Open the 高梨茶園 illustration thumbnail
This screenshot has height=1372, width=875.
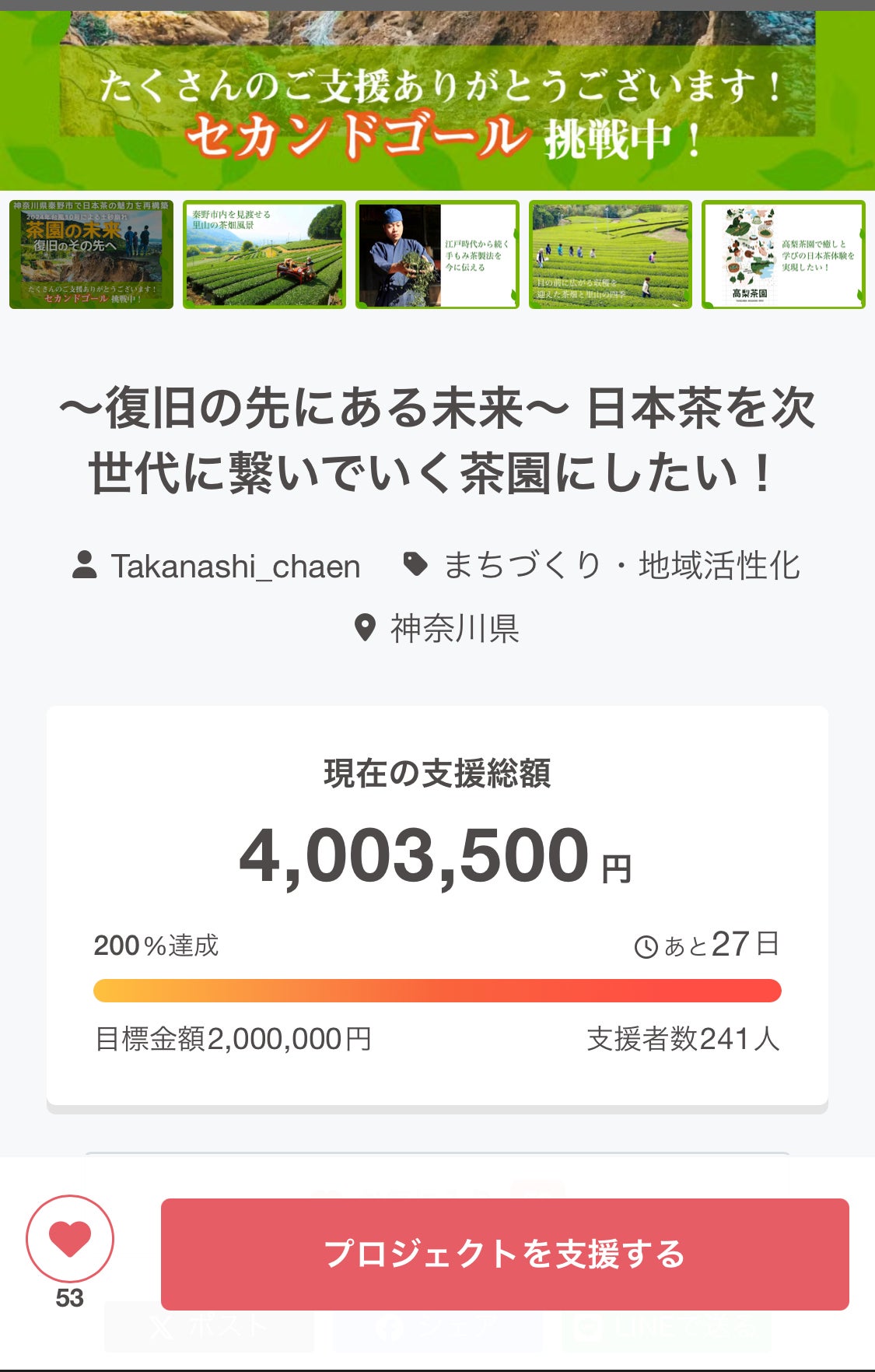[x=783, y=254]
